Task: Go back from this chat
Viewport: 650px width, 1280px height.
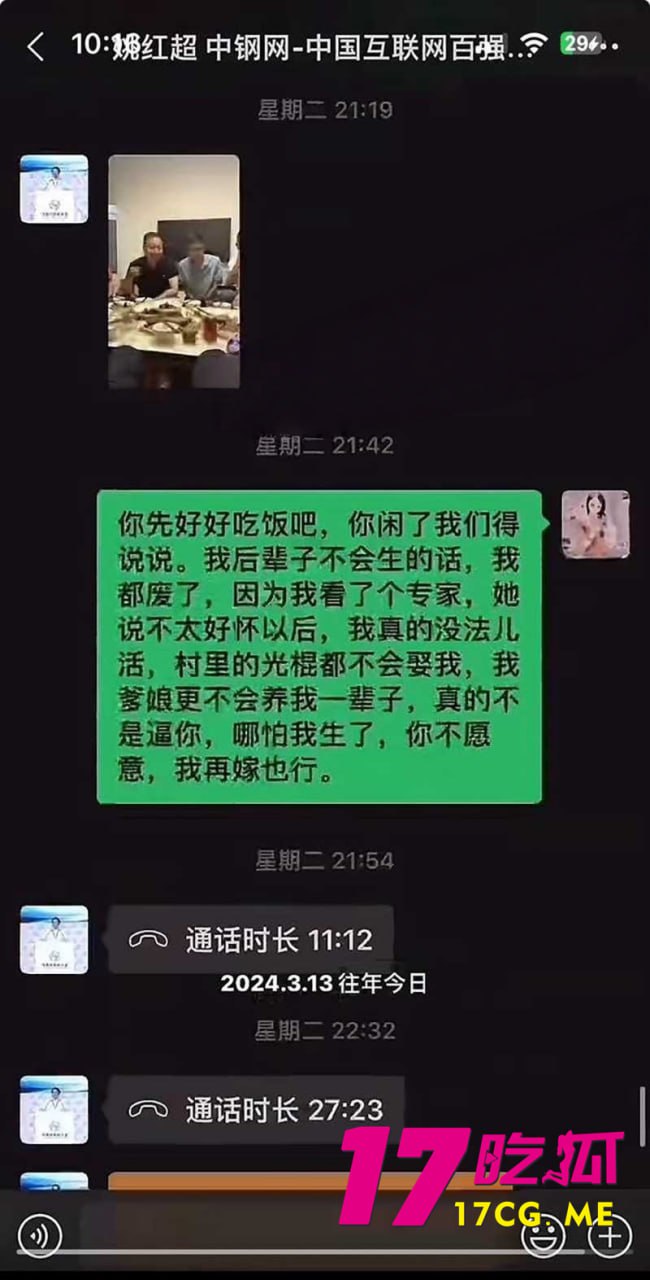Action: click(x=36, y=46)
